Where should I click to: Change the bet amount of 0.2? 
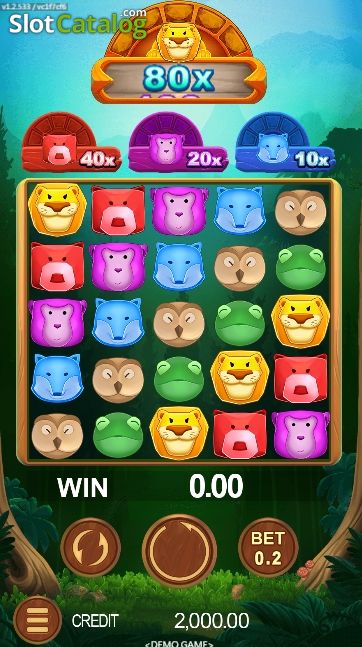pos(268,547)
